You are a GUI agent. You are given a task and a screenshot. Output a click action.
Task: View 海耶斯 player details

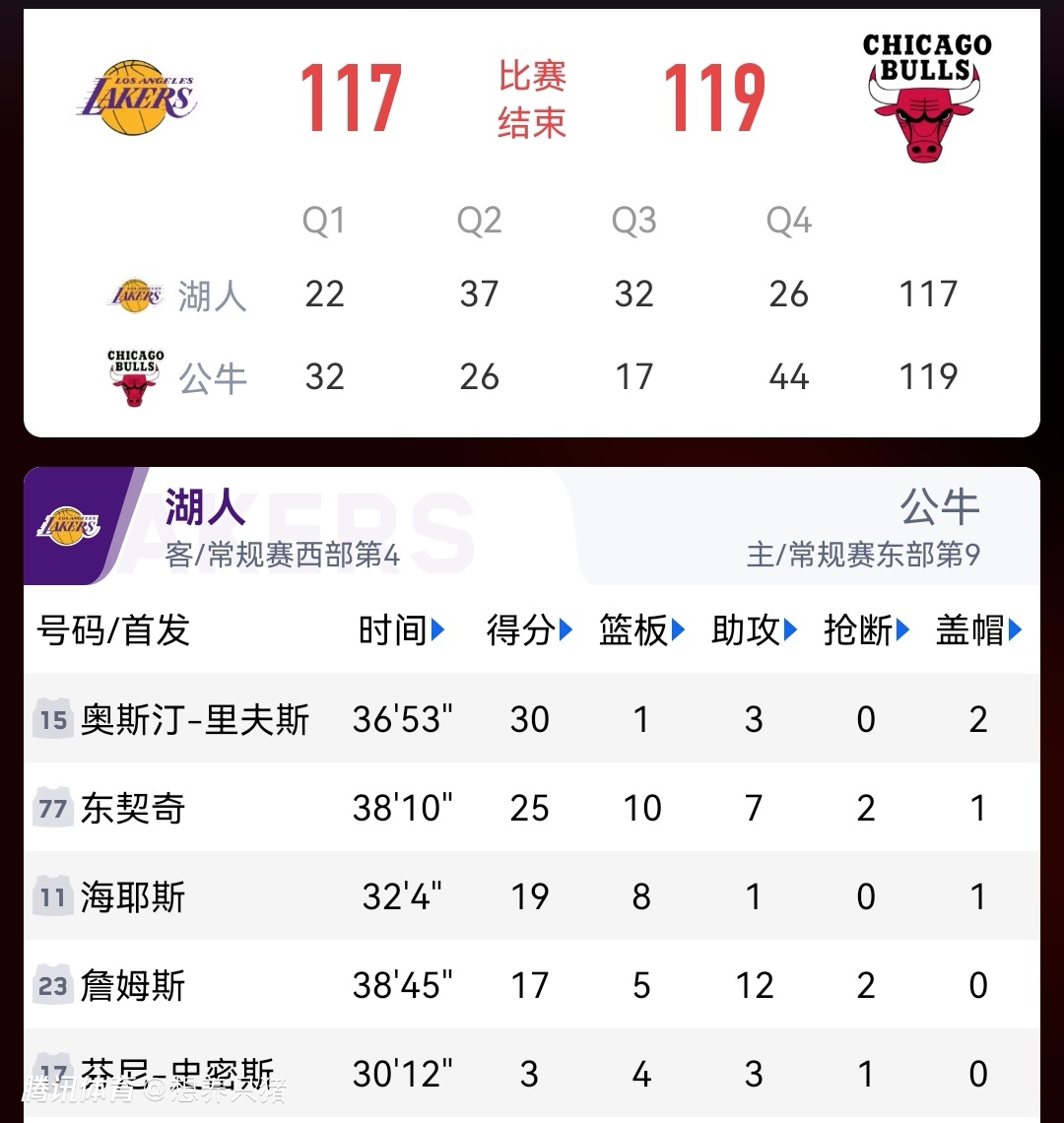coord(133,897)
